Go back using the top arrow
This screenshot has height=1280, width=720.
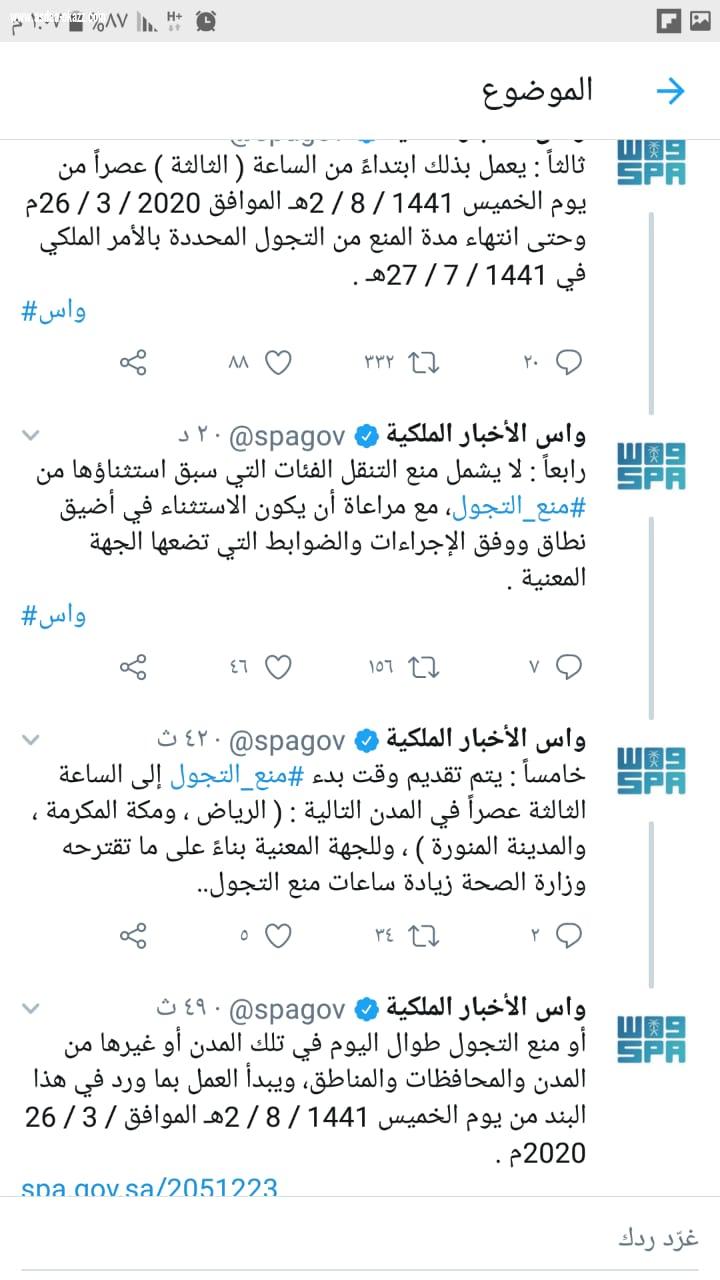coord(670,92)
